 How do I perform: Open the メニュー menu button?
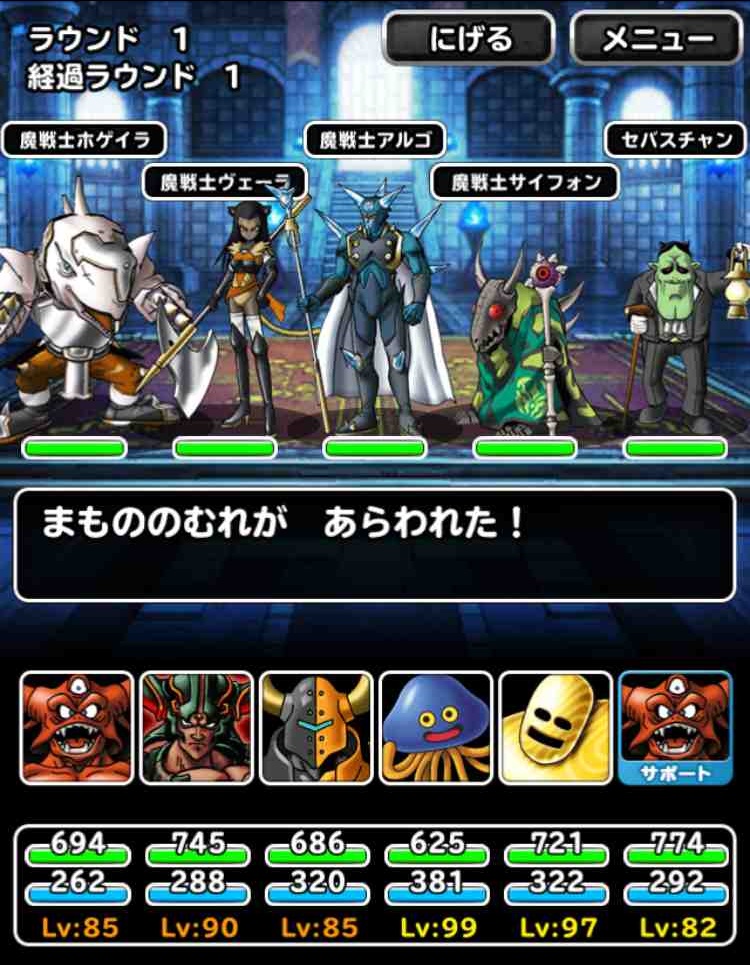656,39
